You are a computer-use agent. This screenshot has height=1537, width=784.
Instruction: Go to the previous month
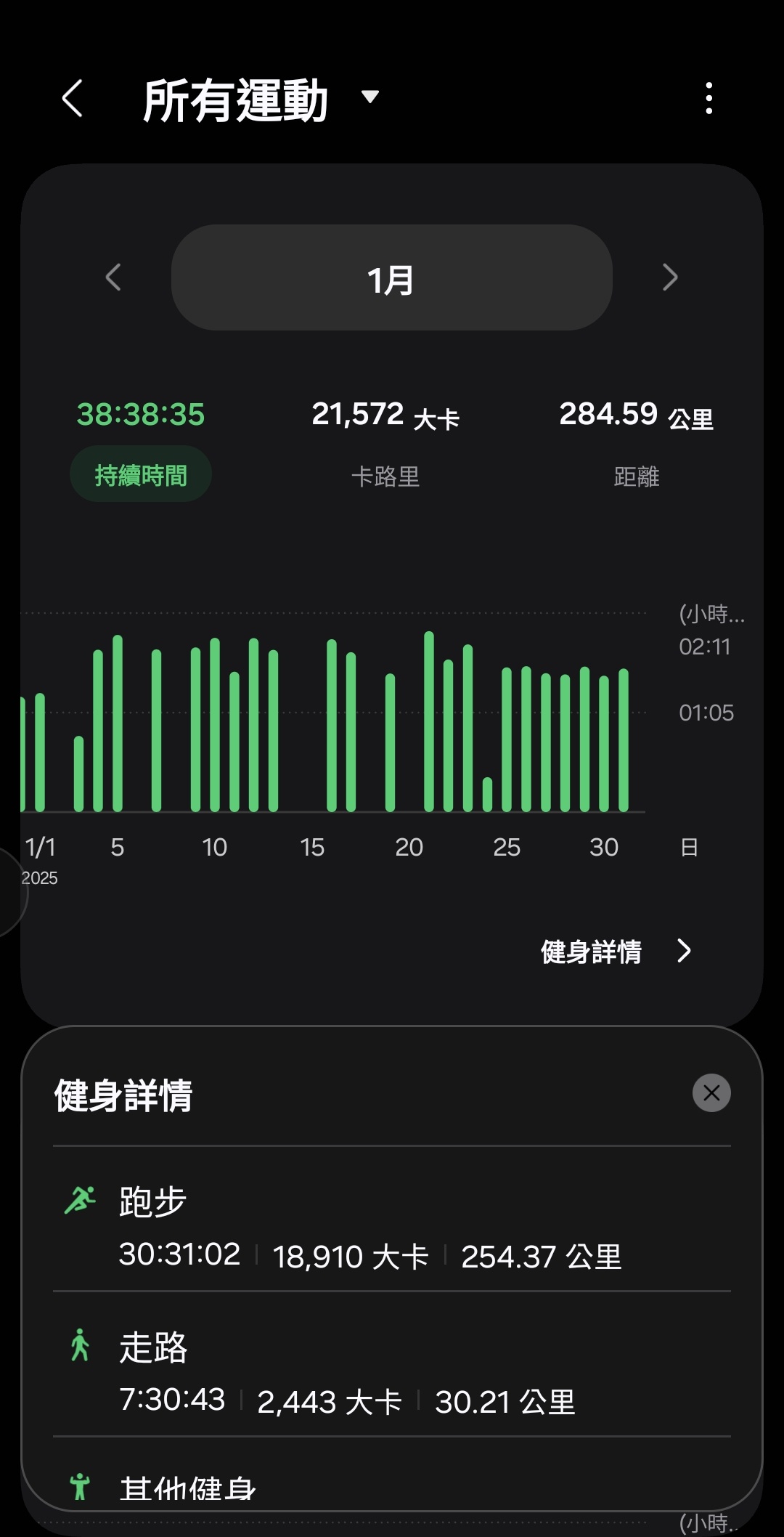point(113,277)
